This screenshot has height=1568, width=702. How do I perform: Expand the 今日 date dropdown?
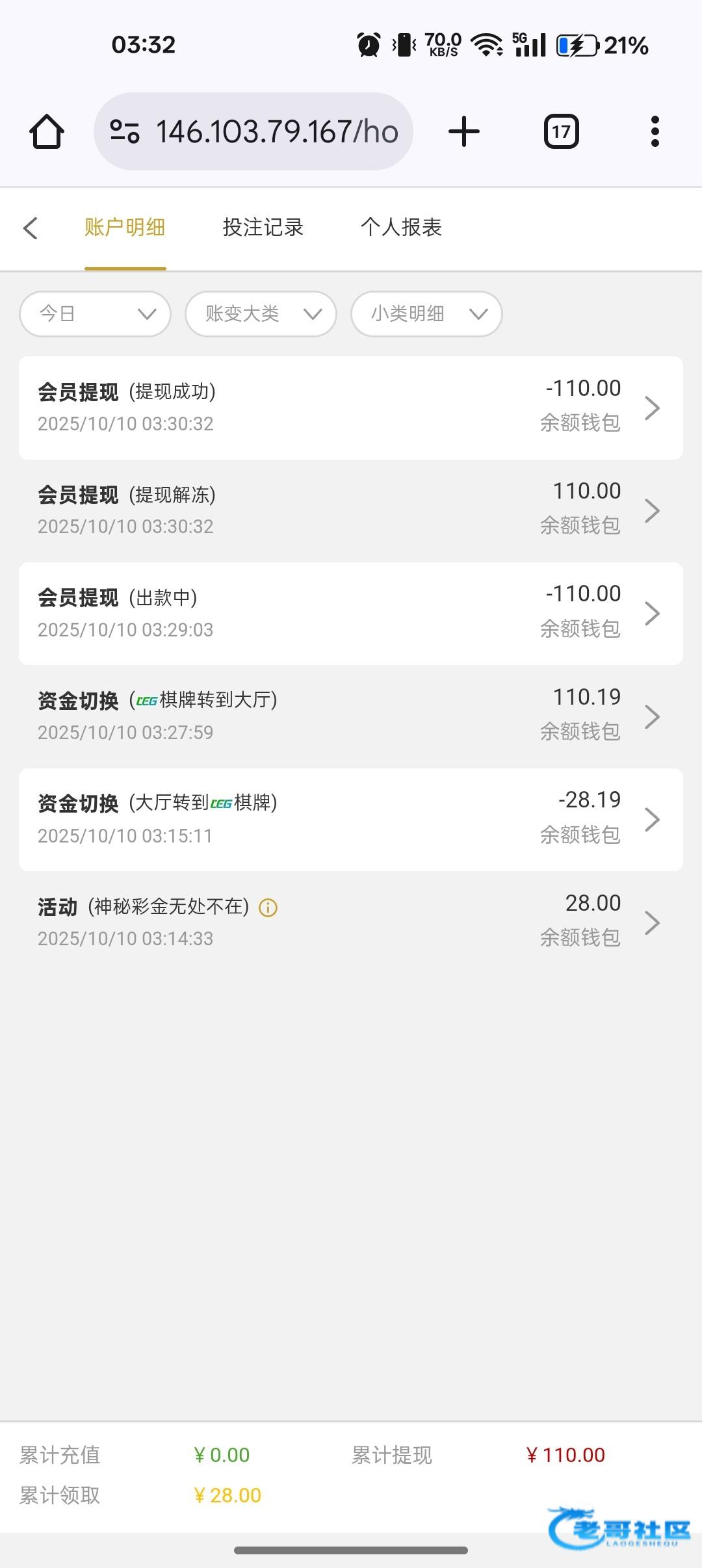(96, 314)
